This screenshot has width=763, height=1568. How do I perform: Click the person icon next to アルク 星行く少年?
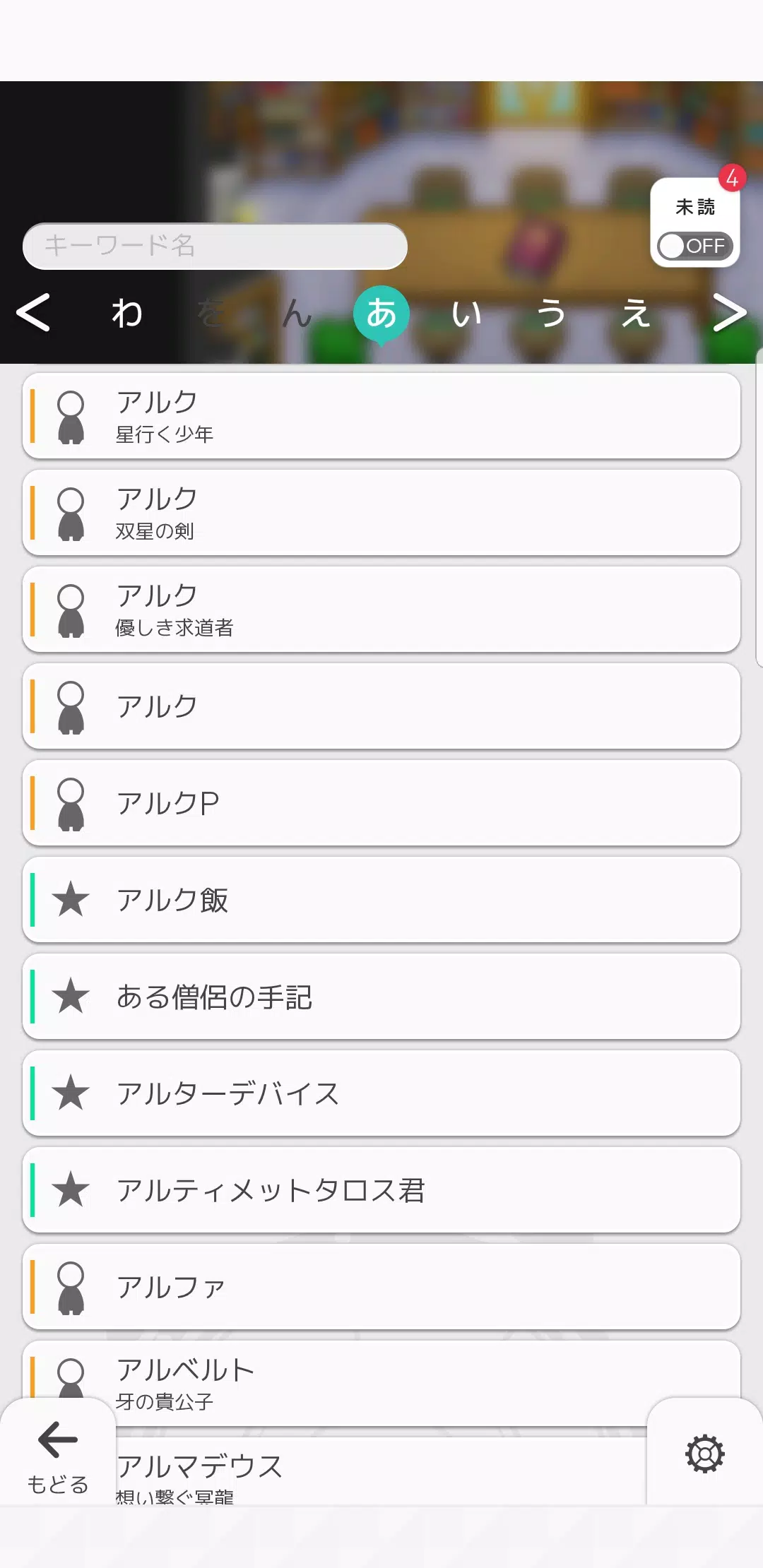click(71, 417)
